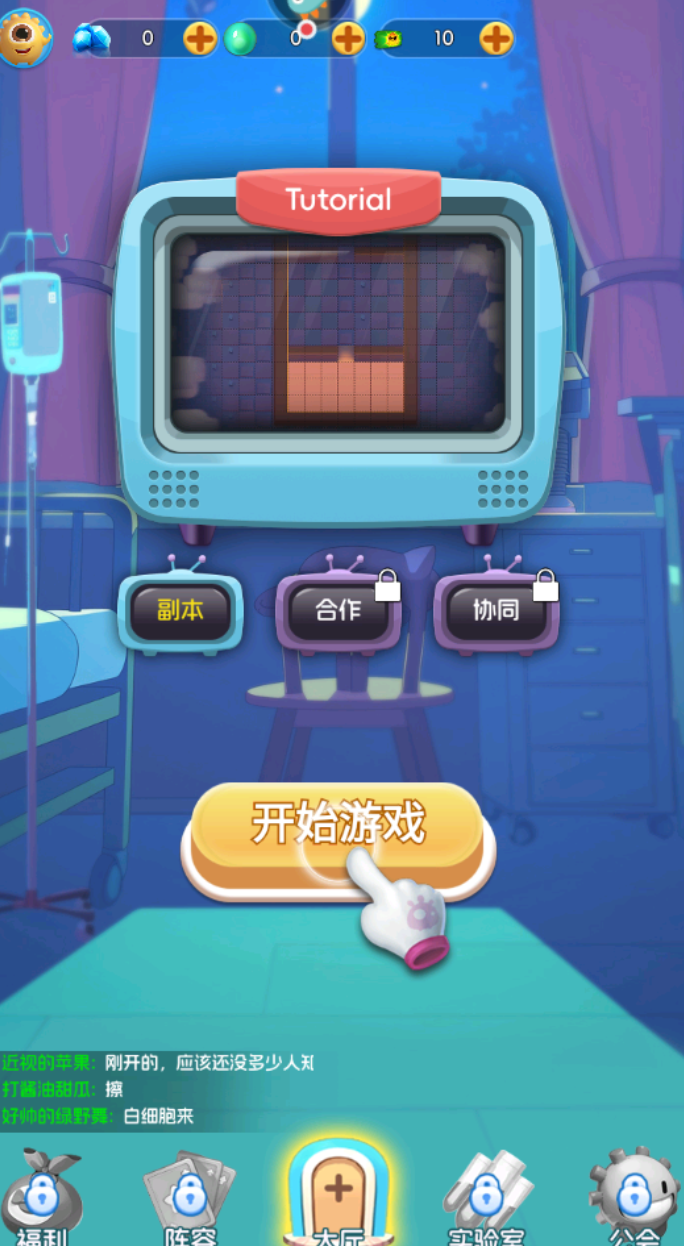
Task: Open the player avatar profile
Action: [25, 38]
